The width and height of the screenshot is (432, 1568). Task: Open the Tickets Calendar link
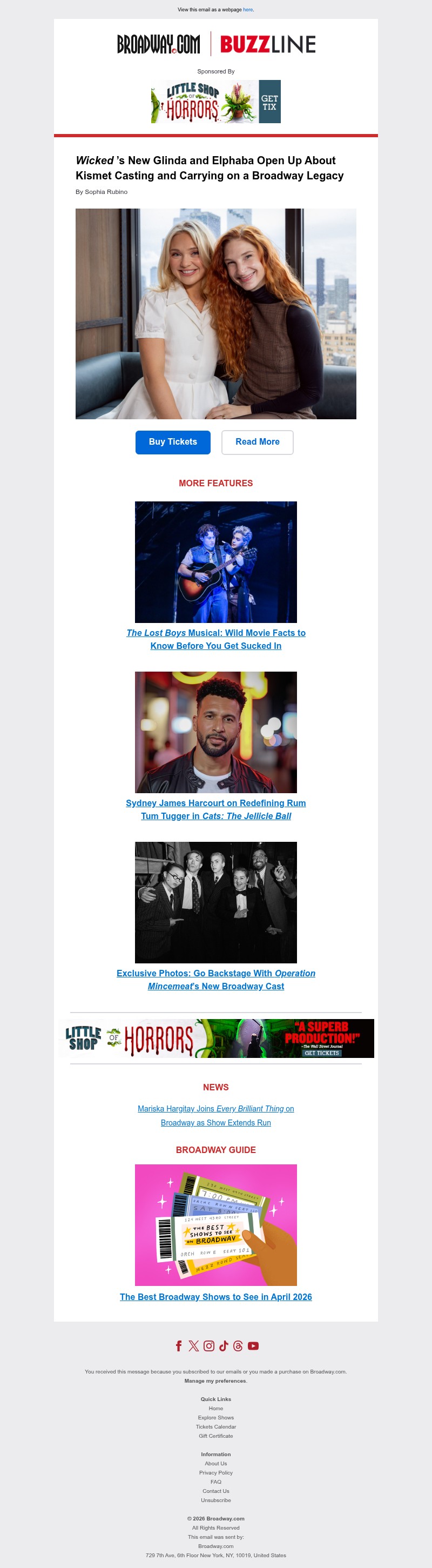point(216,1427)
